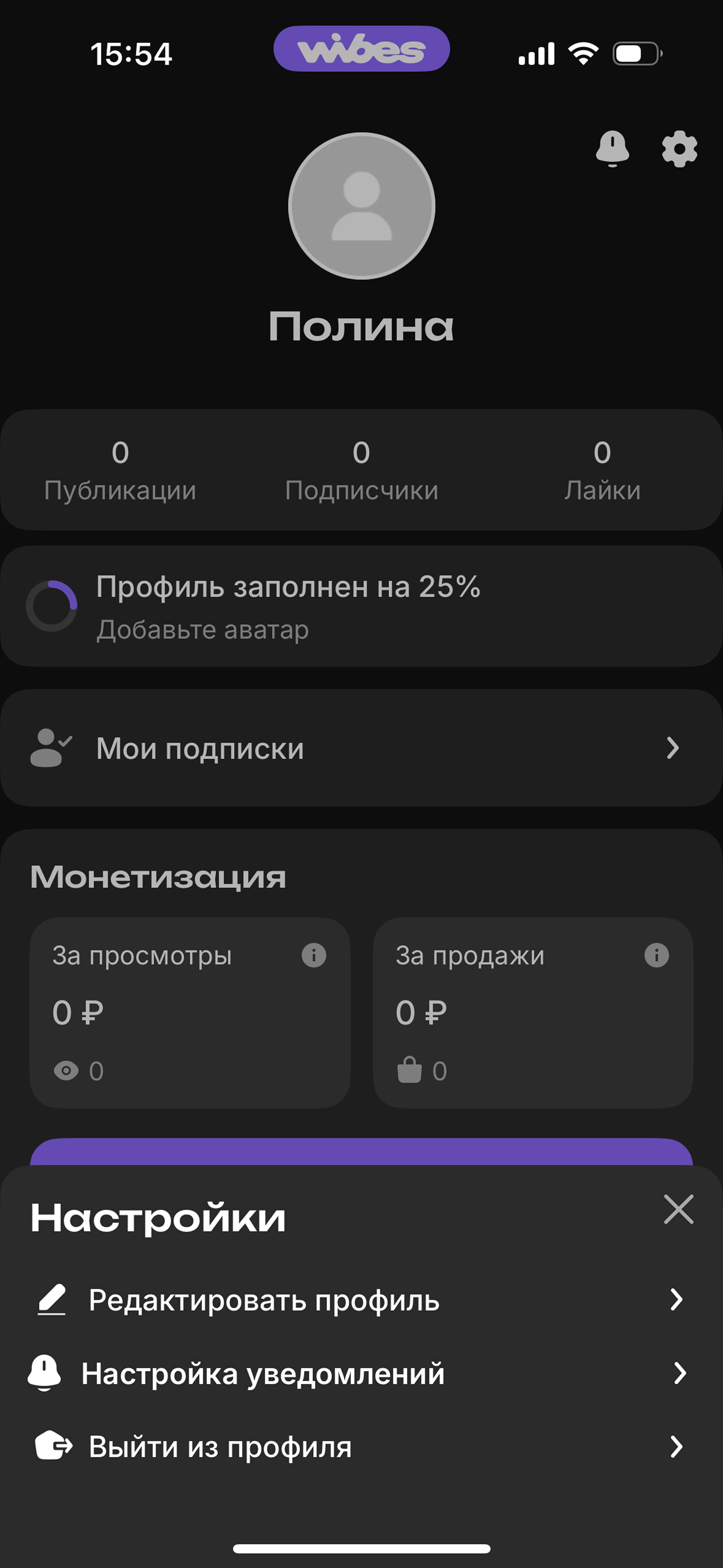Image resolution: width=723 pixels, height=1568 pixels.
Task: Show info for За продажи
Action: click(657, 954)
